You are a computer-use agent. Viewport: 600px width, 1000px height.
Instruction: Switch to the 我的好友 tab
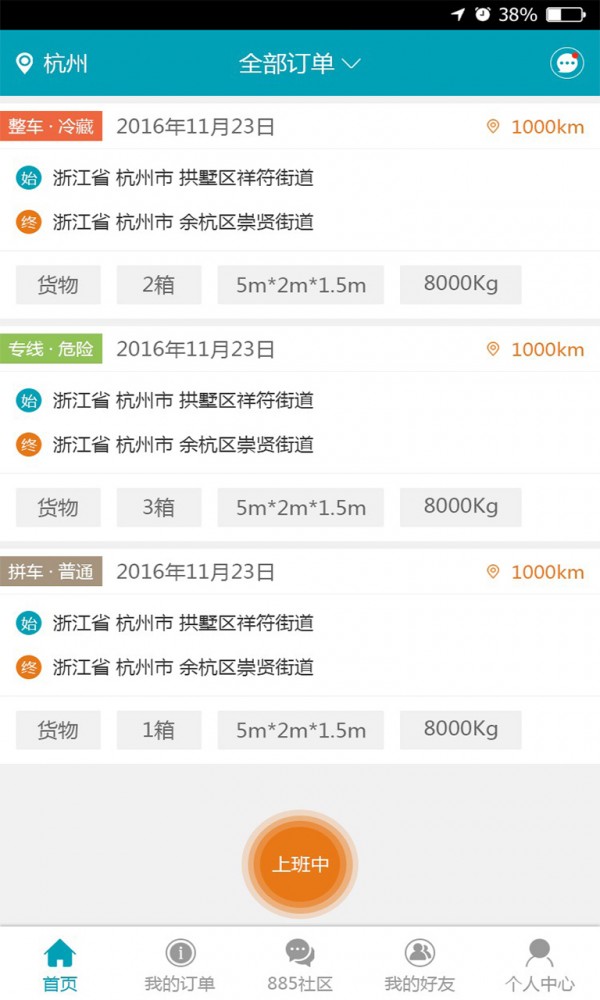click(420, 965)
